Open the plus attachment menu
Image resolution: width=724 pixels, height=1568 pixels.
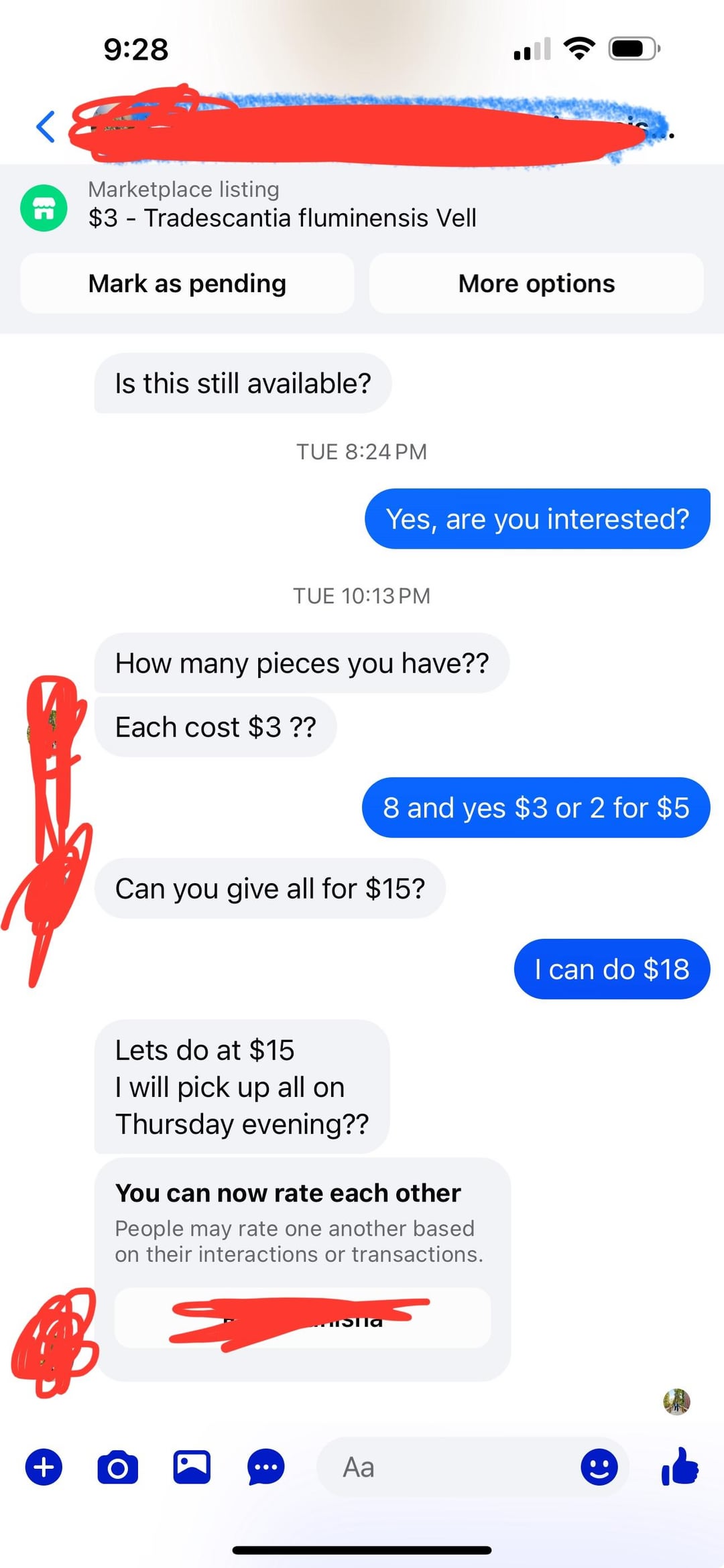[x=44, y=1467]
